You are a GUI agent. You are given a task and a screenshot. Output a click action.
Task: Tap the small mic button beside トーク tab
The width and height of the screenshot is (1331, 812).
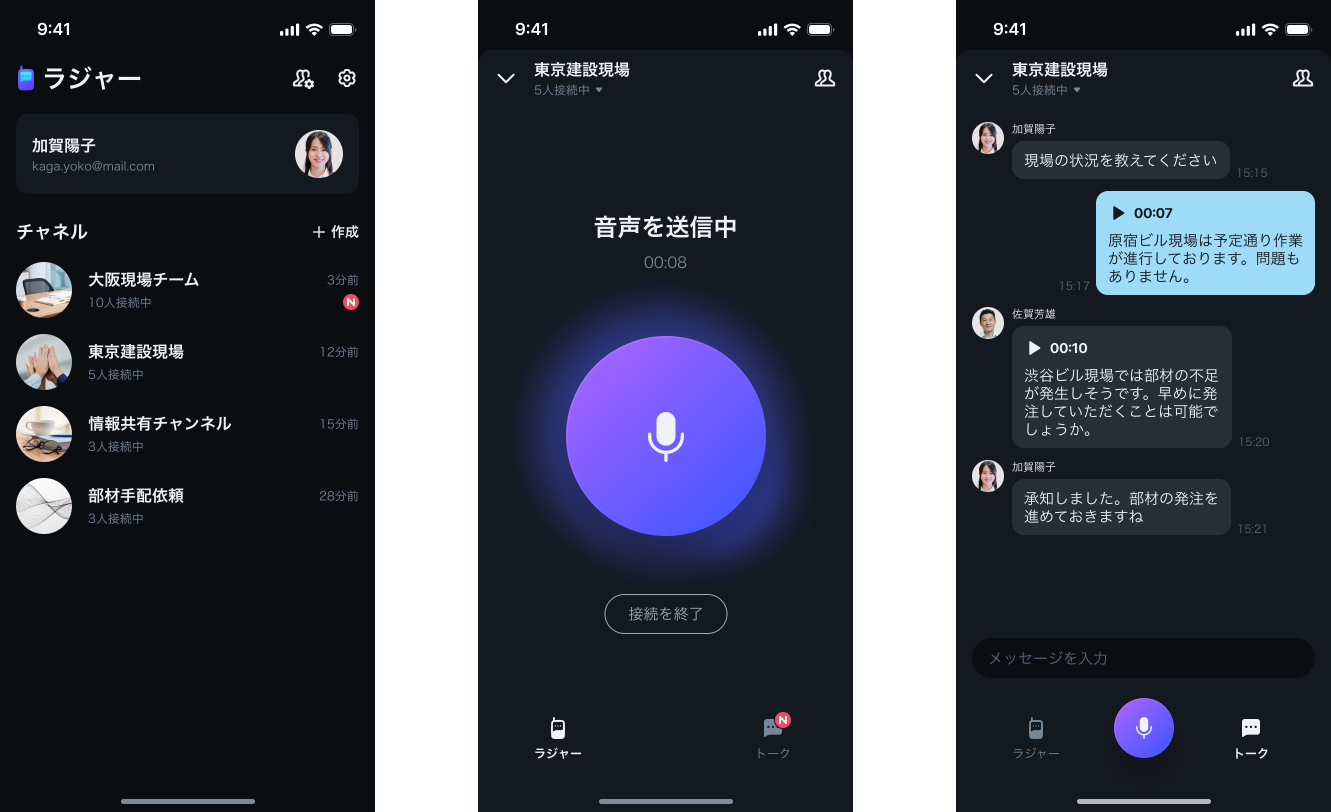(1143, 728)
